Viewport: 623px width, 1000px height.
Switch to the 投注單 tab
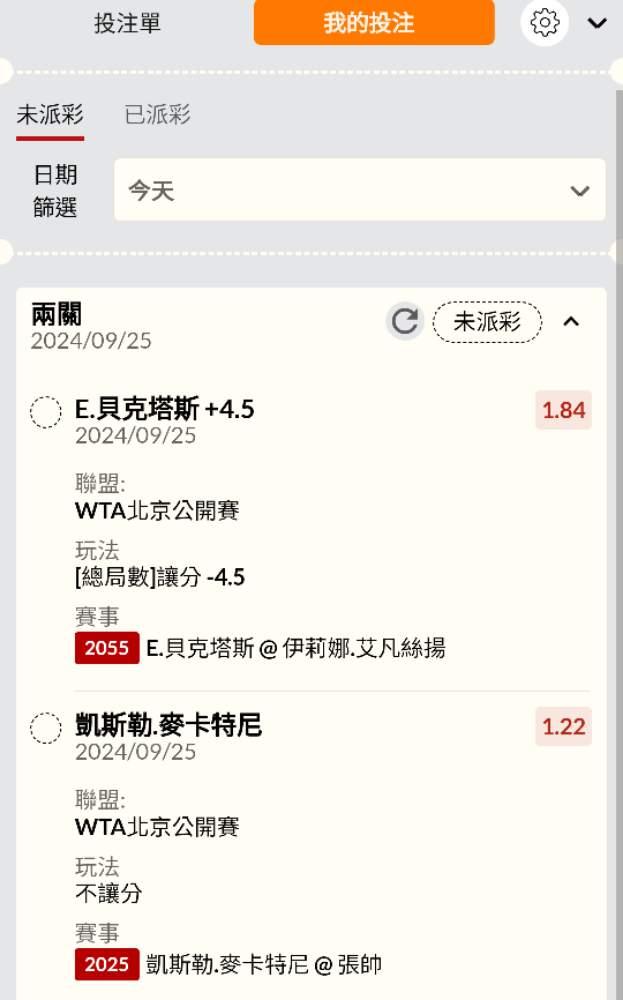click(x=127, y=23)
